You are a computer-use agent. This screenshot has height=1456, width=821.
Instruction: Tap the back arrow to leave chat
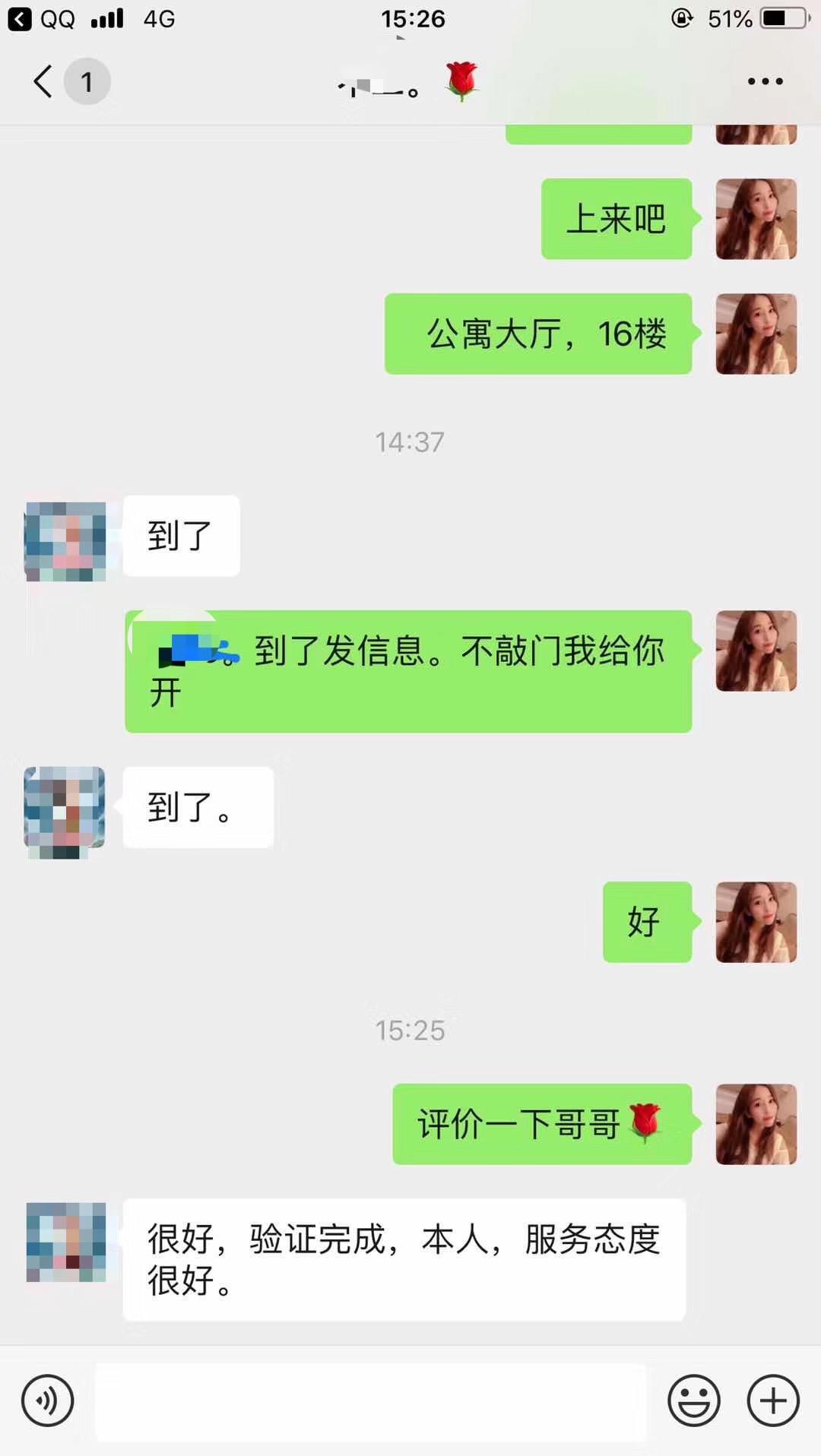(x=41, y=81)
